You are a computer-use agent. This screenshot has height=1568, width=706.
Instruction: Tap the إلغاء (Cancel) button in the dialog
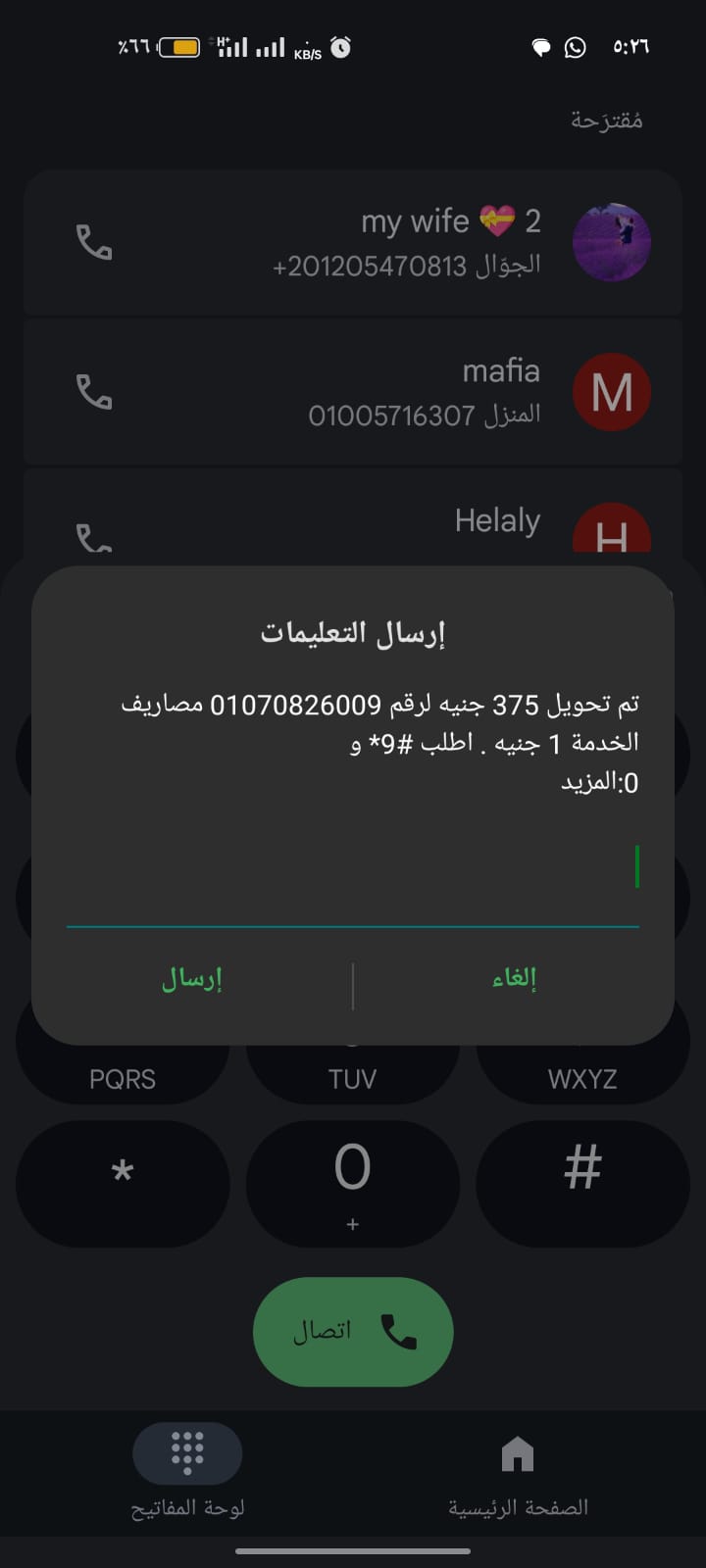pos(514,979)
